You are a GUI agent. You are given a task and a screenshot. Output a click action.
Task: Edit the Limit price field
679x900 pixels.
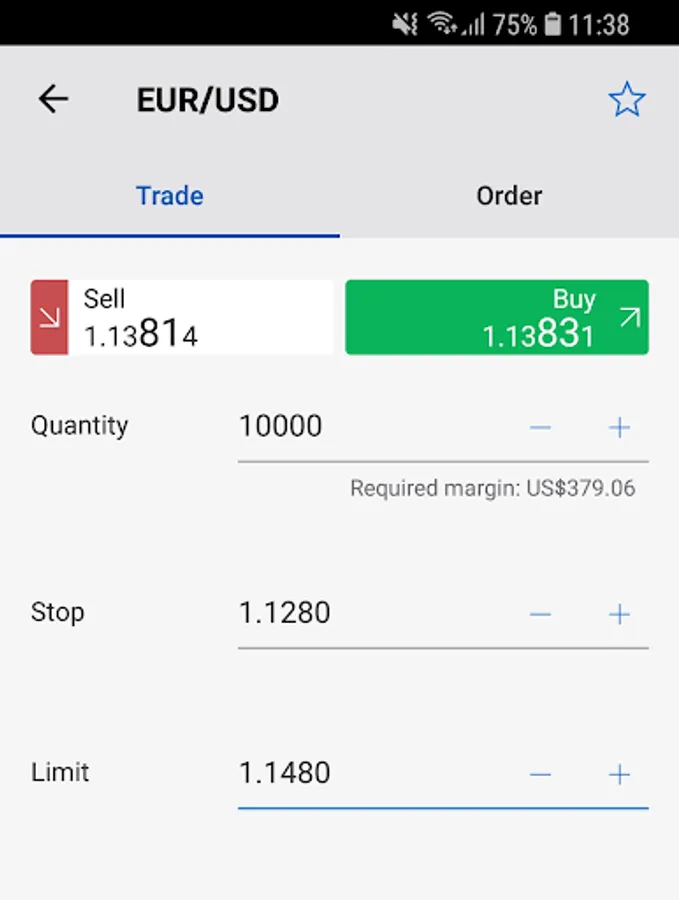click(x=370, y=773)
